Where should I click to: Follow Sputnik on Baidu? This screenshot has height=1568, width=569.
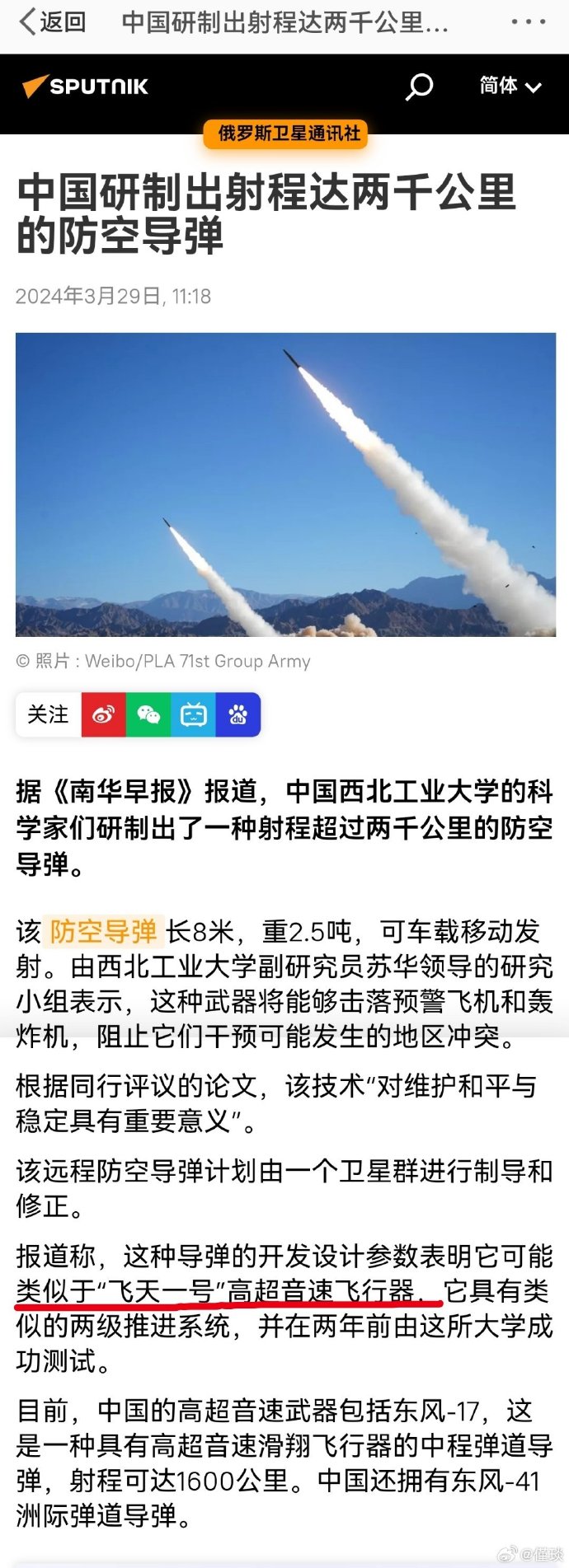pyautogui.click(x=238, y=714)
